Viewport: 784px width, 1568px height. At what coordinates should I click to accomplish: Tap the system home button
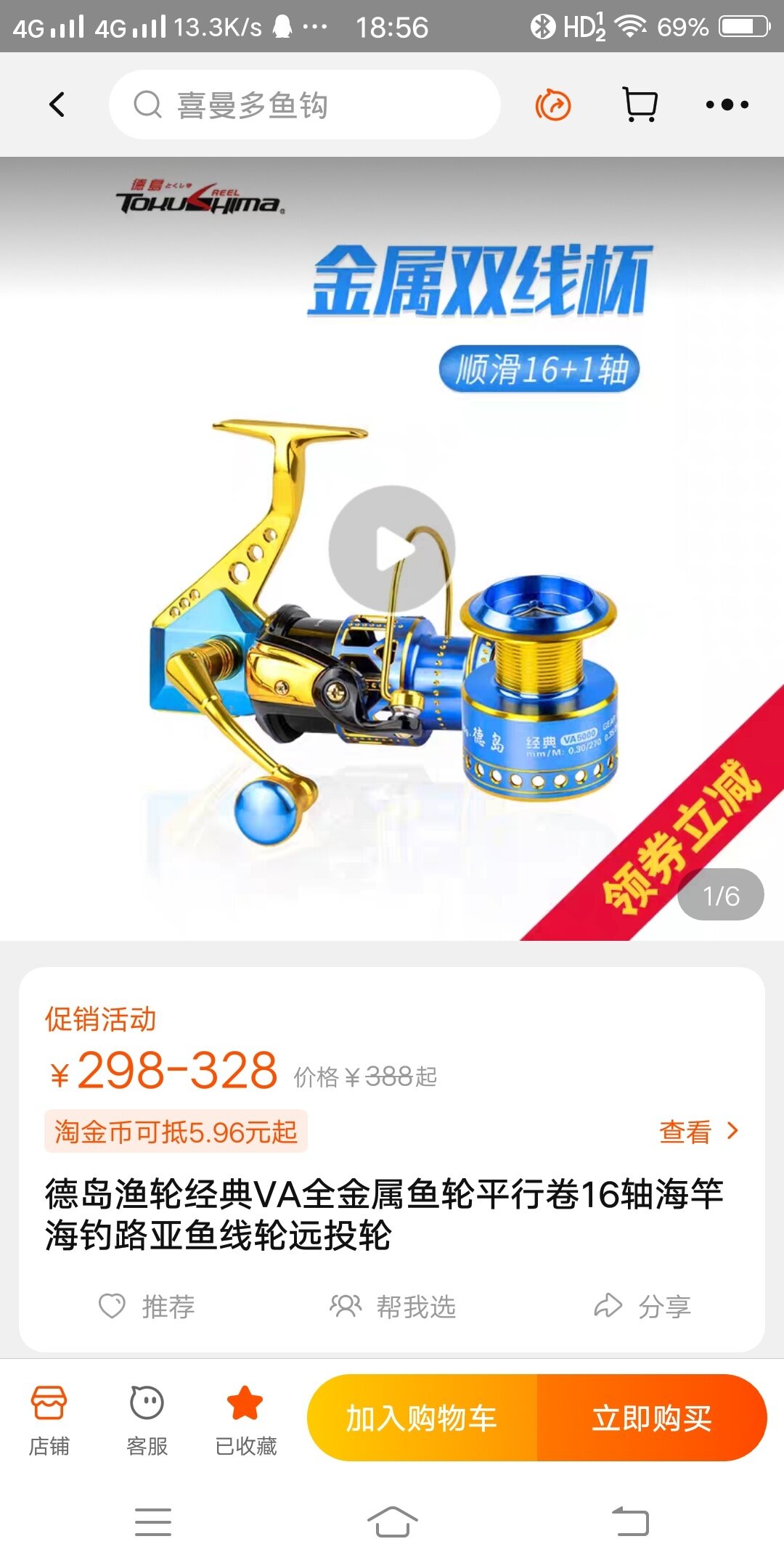click(x=392, y=1522)
